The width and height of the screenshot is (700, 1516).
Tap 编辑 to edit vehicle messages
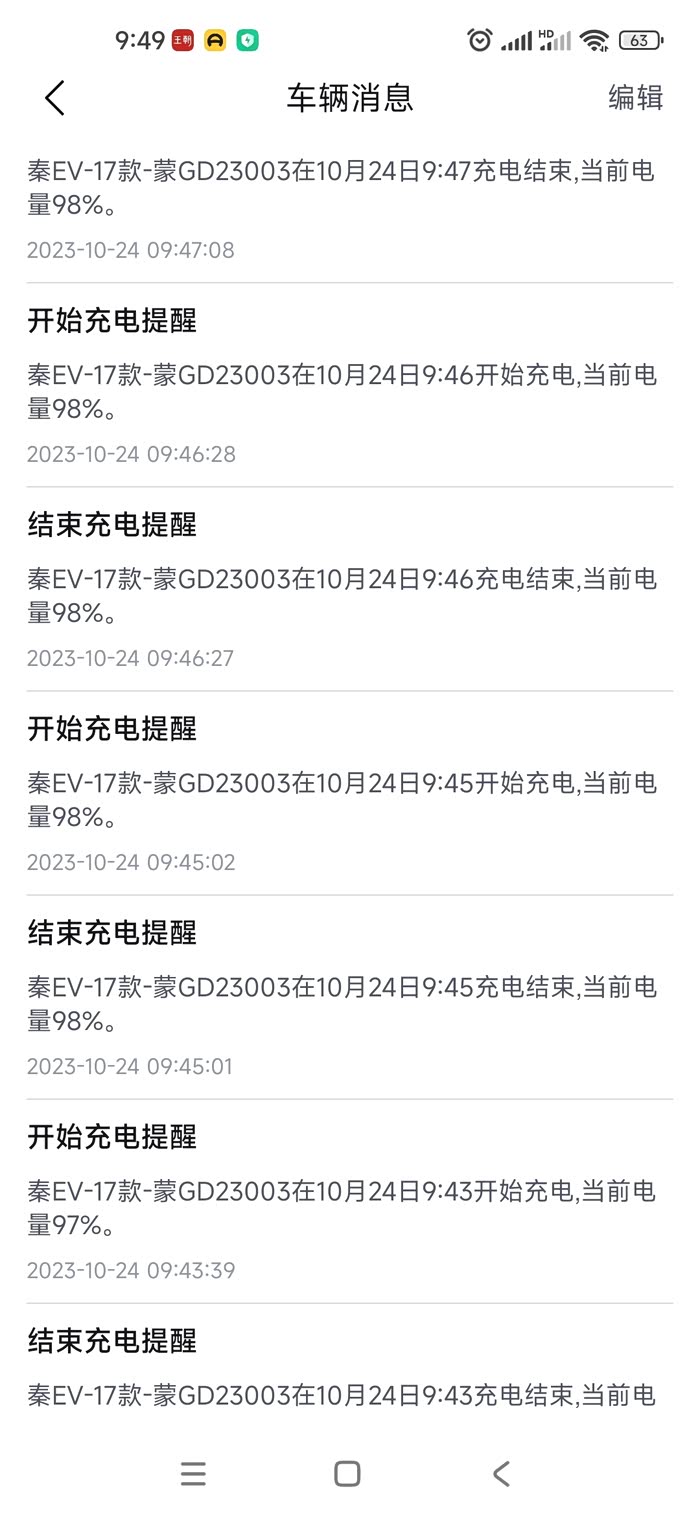(x=635, y=98)
